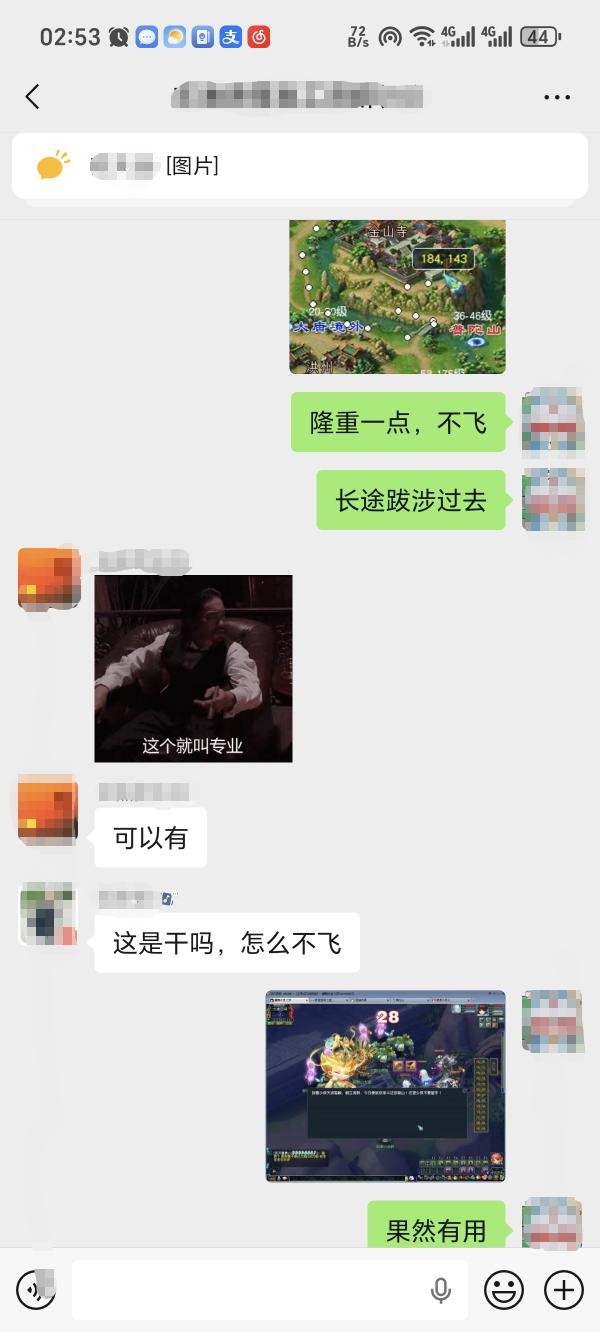Image resolution: width=600 pixels, height=1332 pixels.
Task: Open the 这个就叫专业 meme image
Action: pyautogui.click(x=193, y=668)
